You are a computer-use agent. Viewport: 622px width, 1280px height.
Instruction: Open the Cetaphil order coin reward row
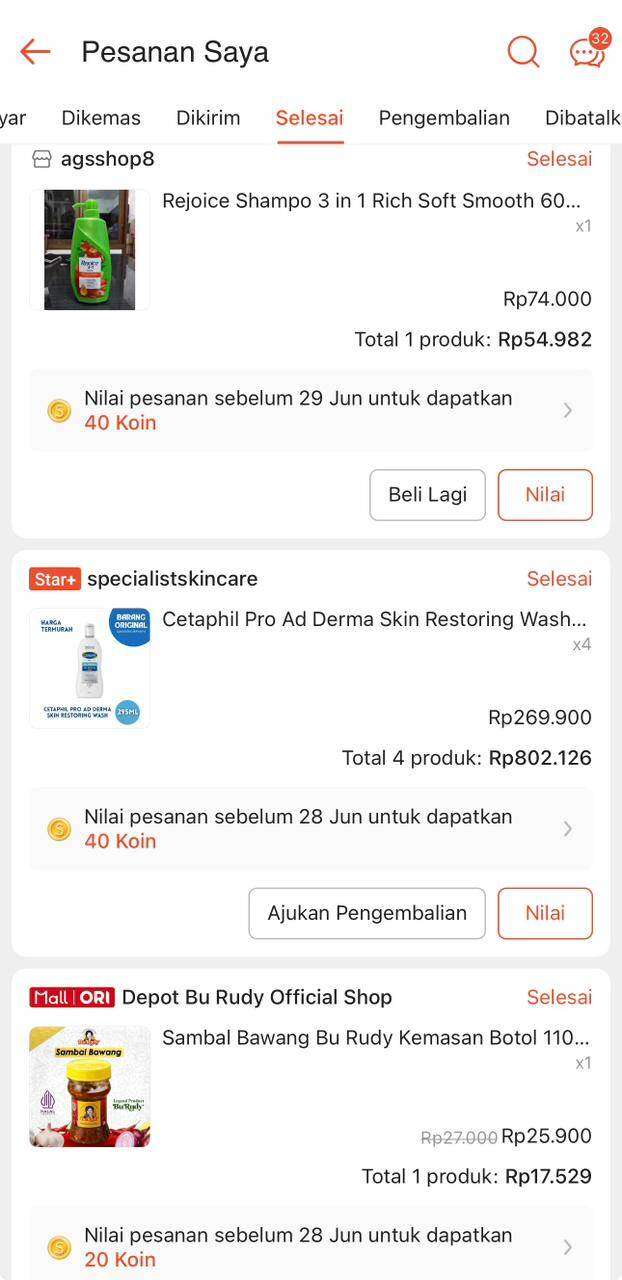(311, 829)
